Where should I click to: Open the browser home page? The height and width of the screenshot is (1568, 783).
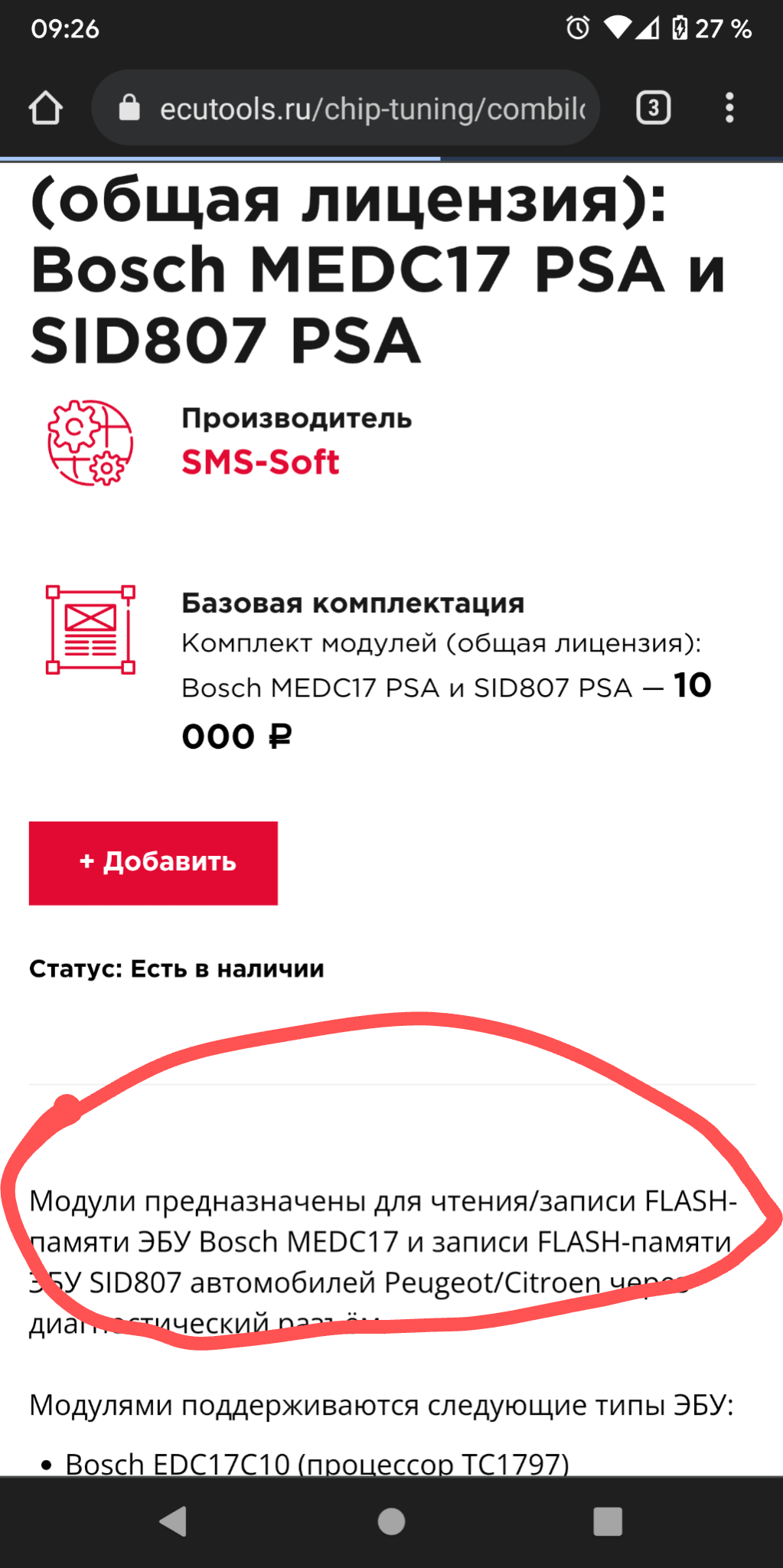(x=46, y=108)
